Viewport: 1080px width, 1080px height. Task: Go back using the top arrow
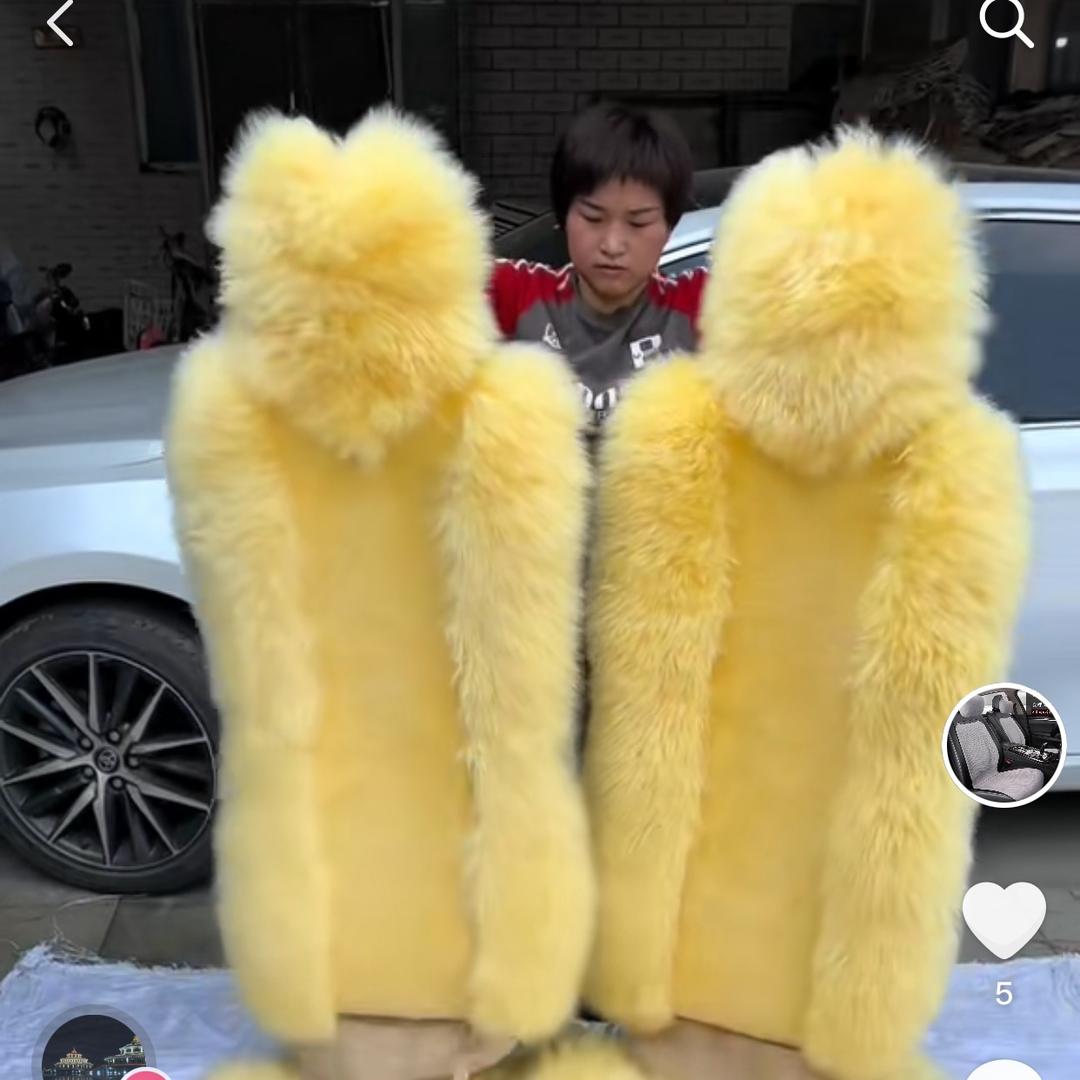60,24
